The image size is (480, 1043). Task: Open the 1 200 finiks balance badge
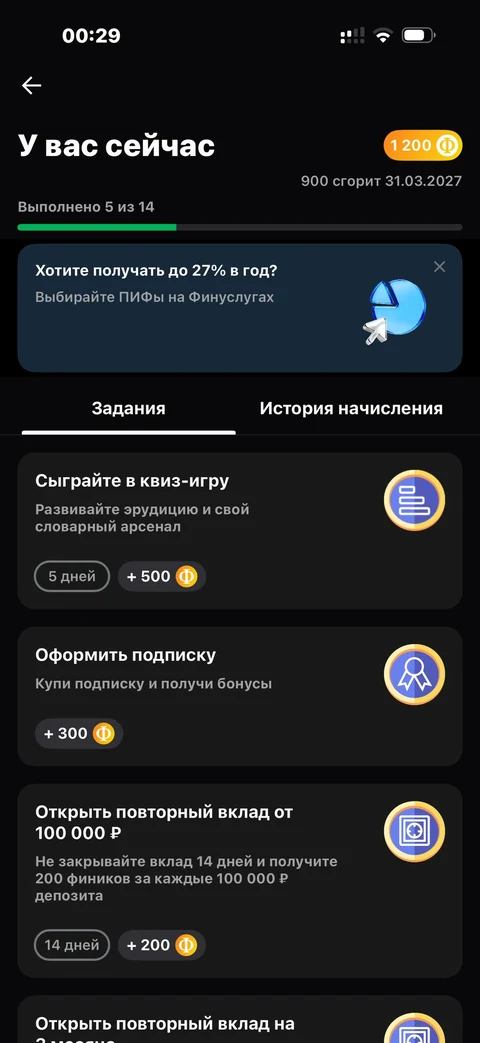coord(422,146)
